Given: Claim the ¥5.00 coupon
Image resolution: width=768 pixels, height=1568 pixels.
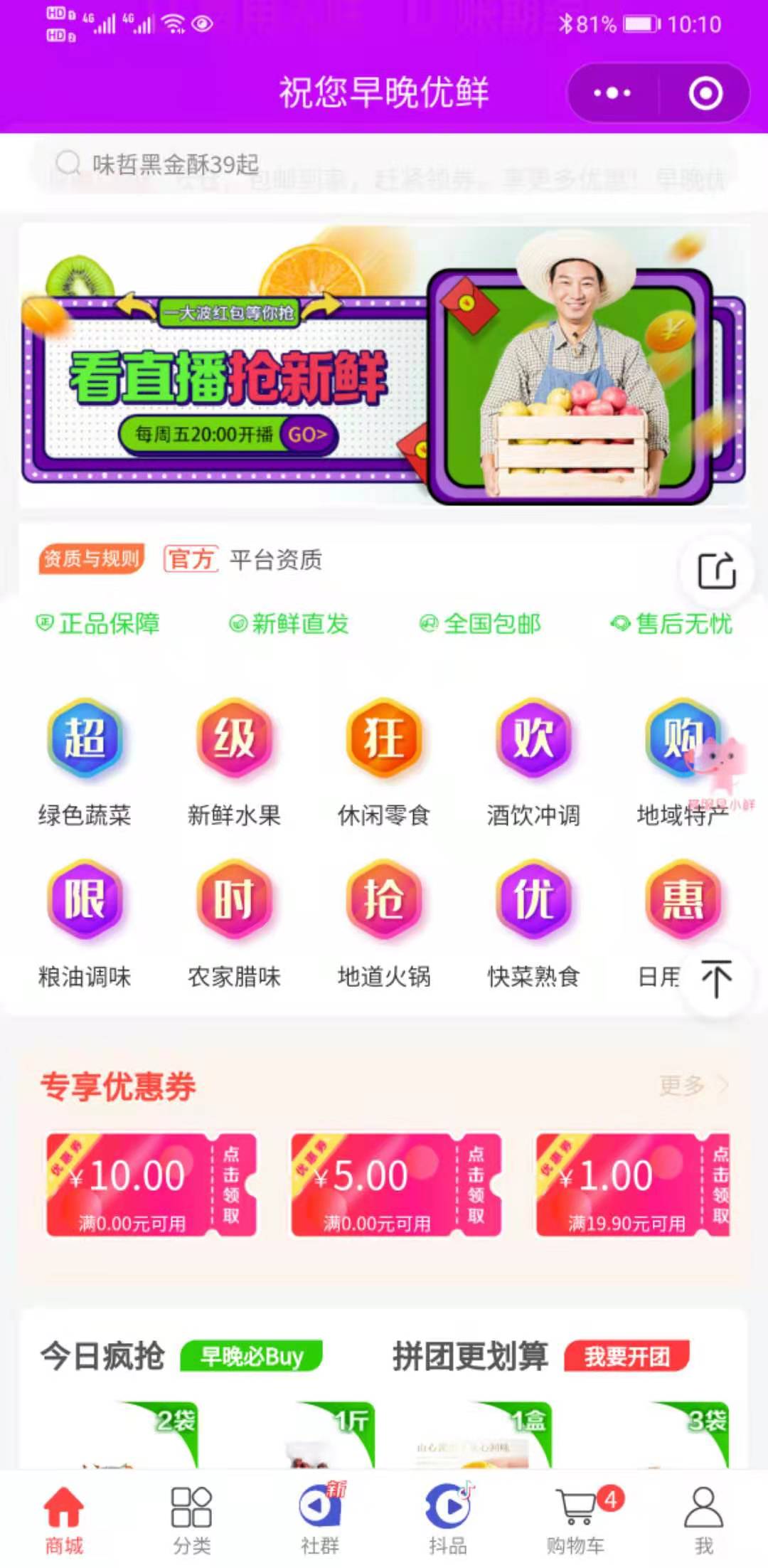Looking at the screenshot, I should coord(396,1185).
